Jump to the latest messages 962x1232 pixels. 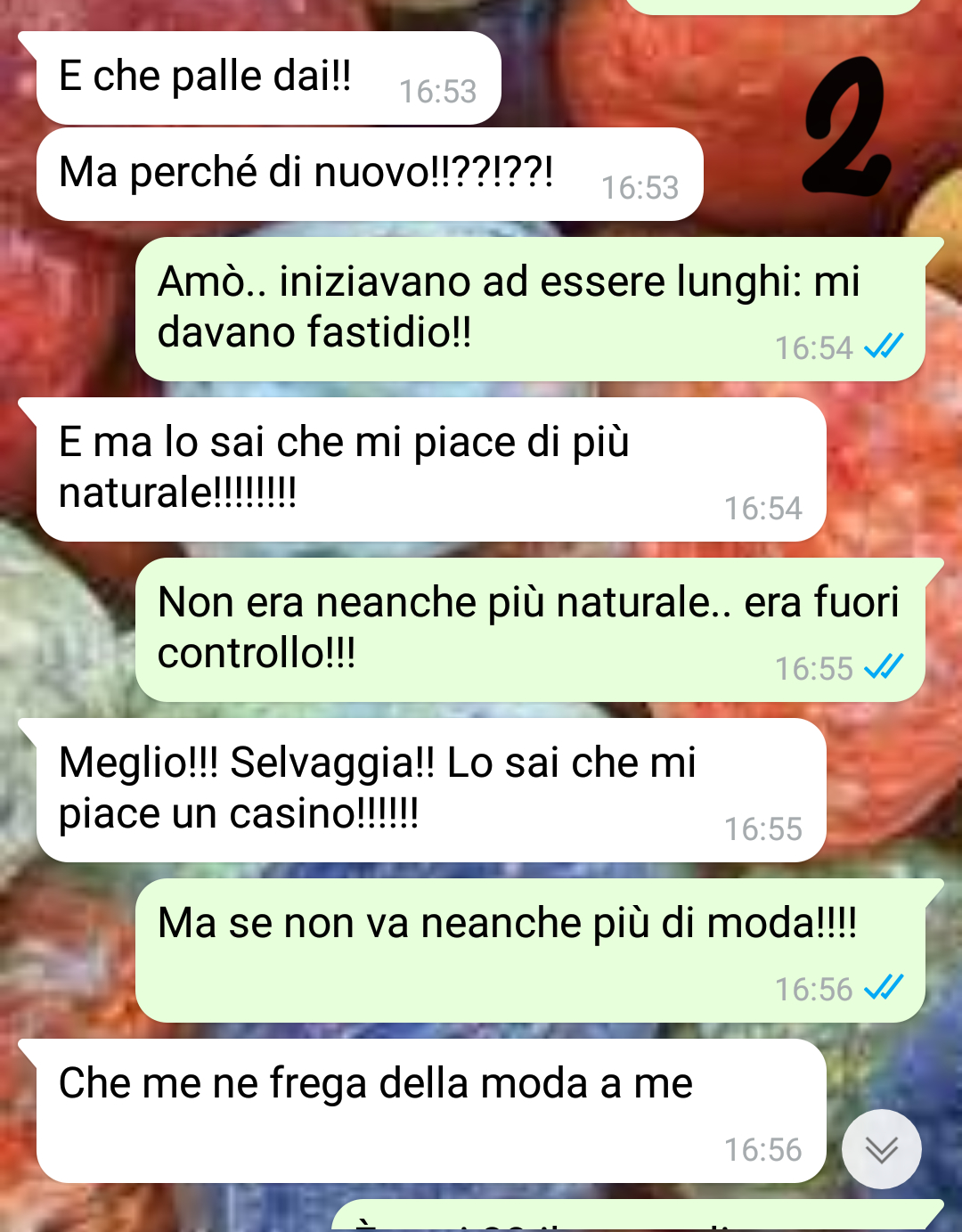point(881,1149)
